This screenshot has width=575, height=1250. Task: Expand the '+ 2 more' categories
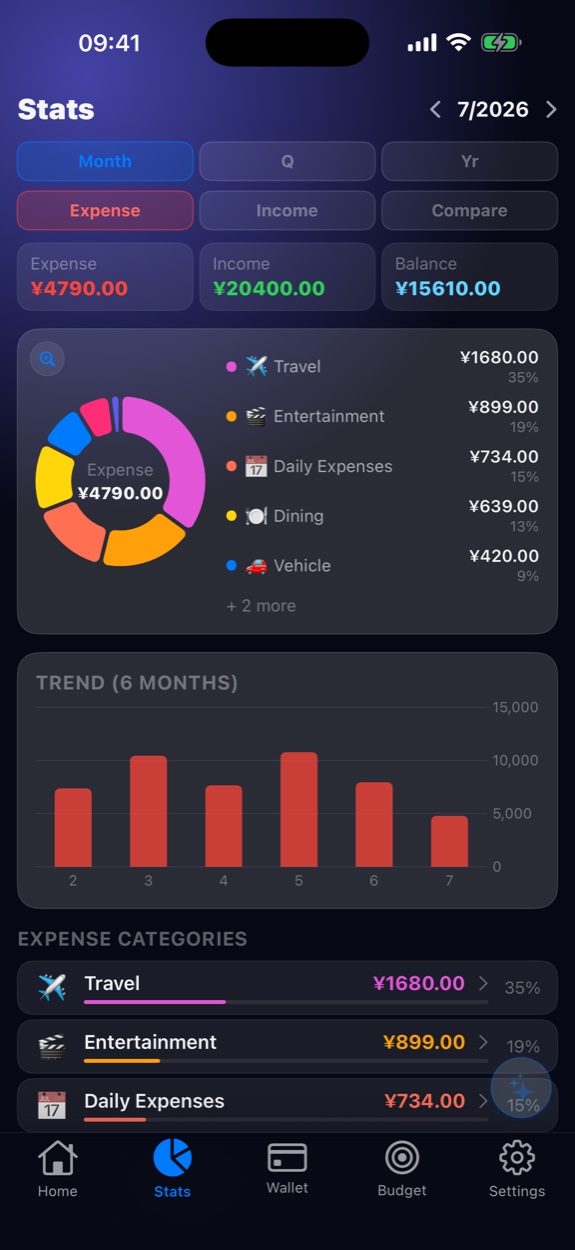(261, 606)
